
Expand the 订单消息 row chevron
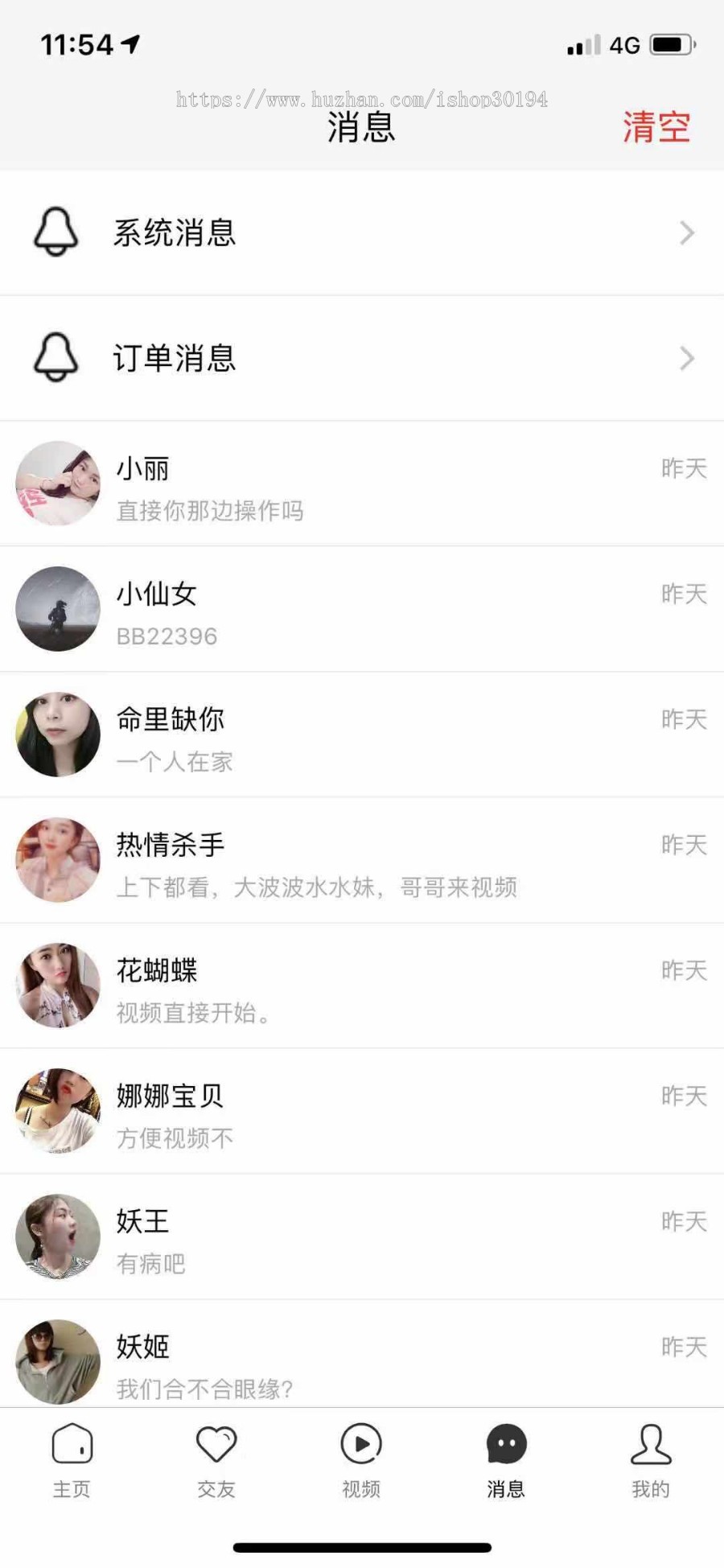click(x=686, y=359)
